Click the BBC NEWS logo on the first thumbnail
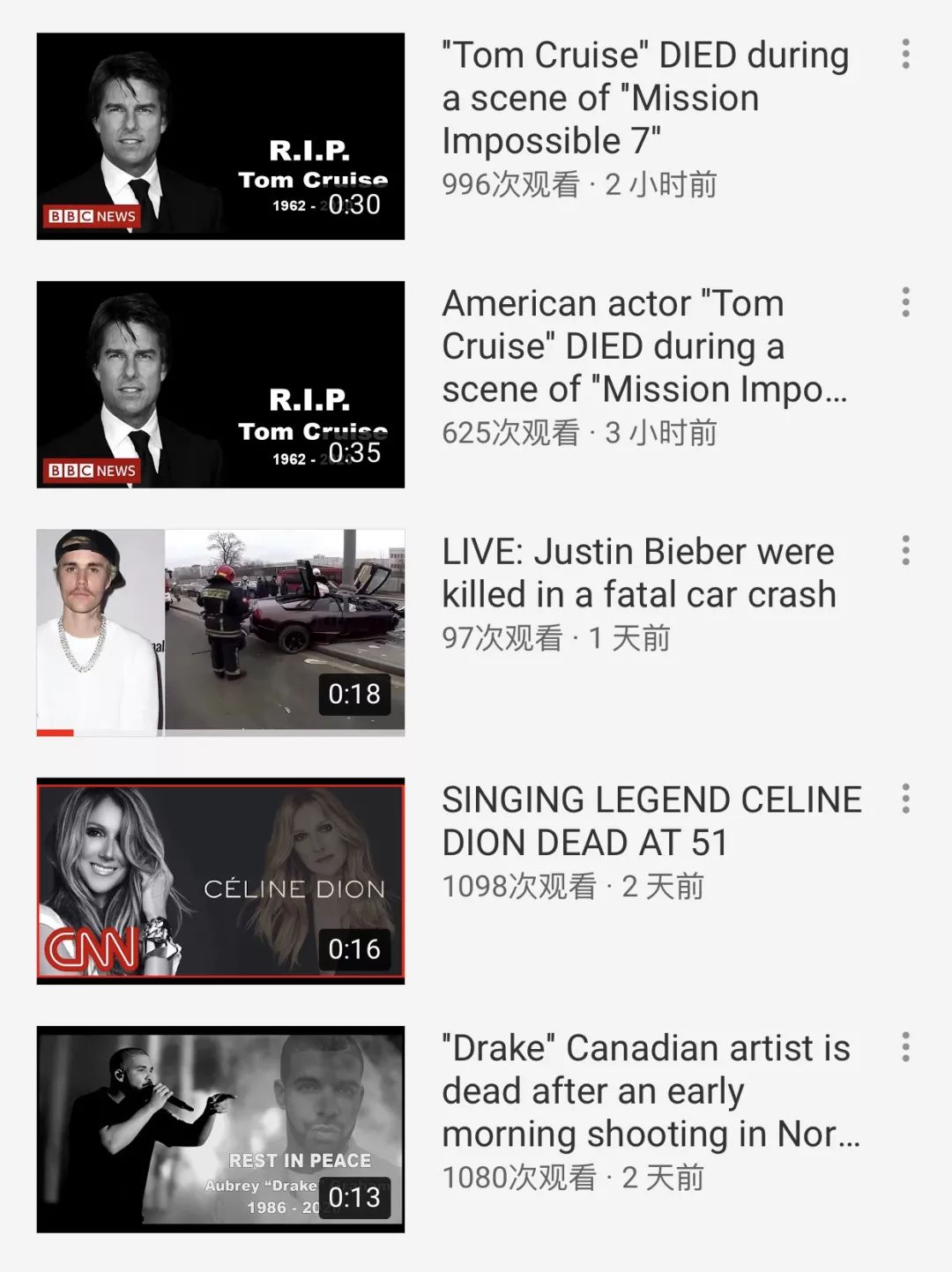The width and height of the screenshot is (952, 1272). click(x=90, y=216)
